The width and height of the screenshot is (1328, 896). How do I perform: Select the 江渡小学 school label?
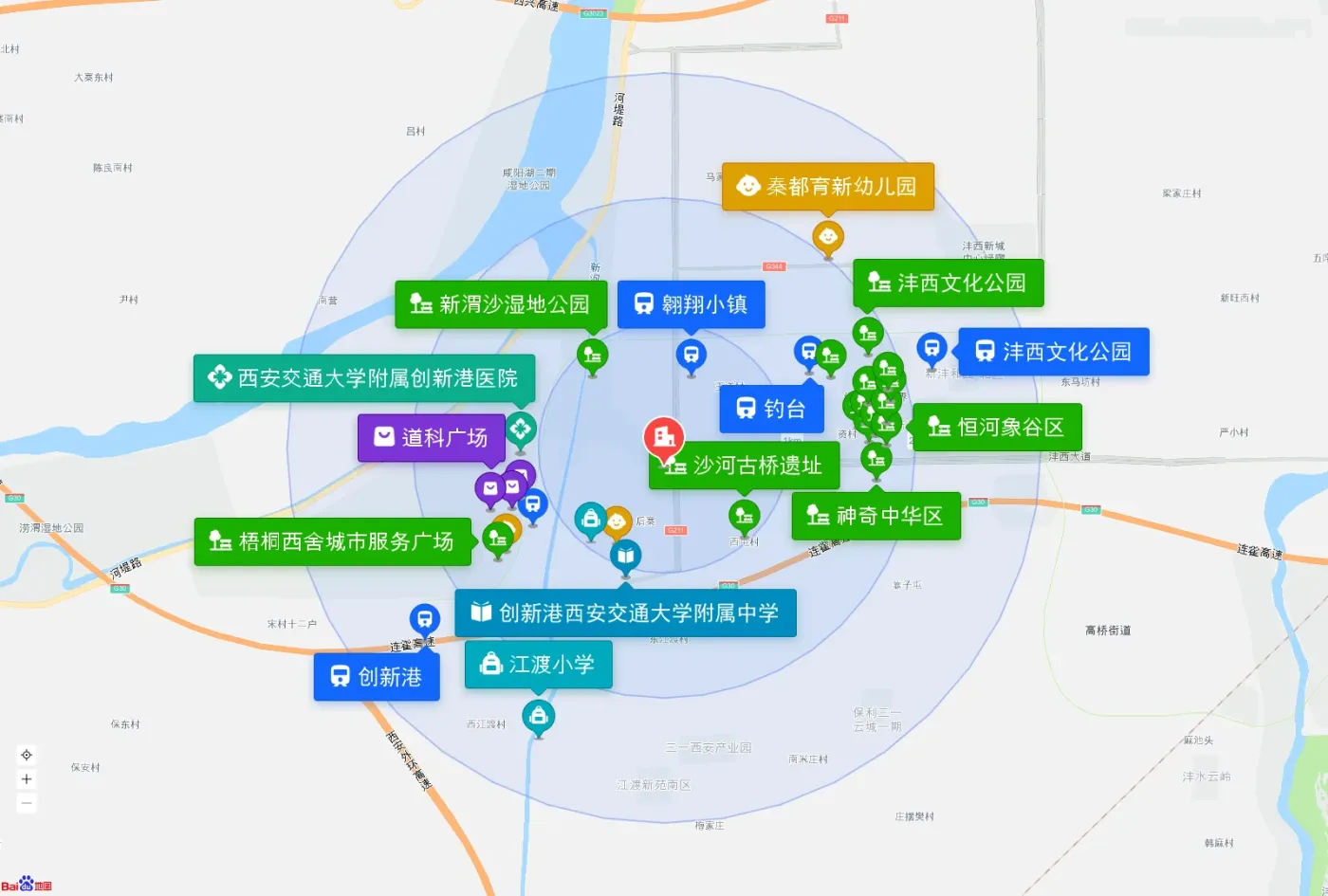click(539, 665)
